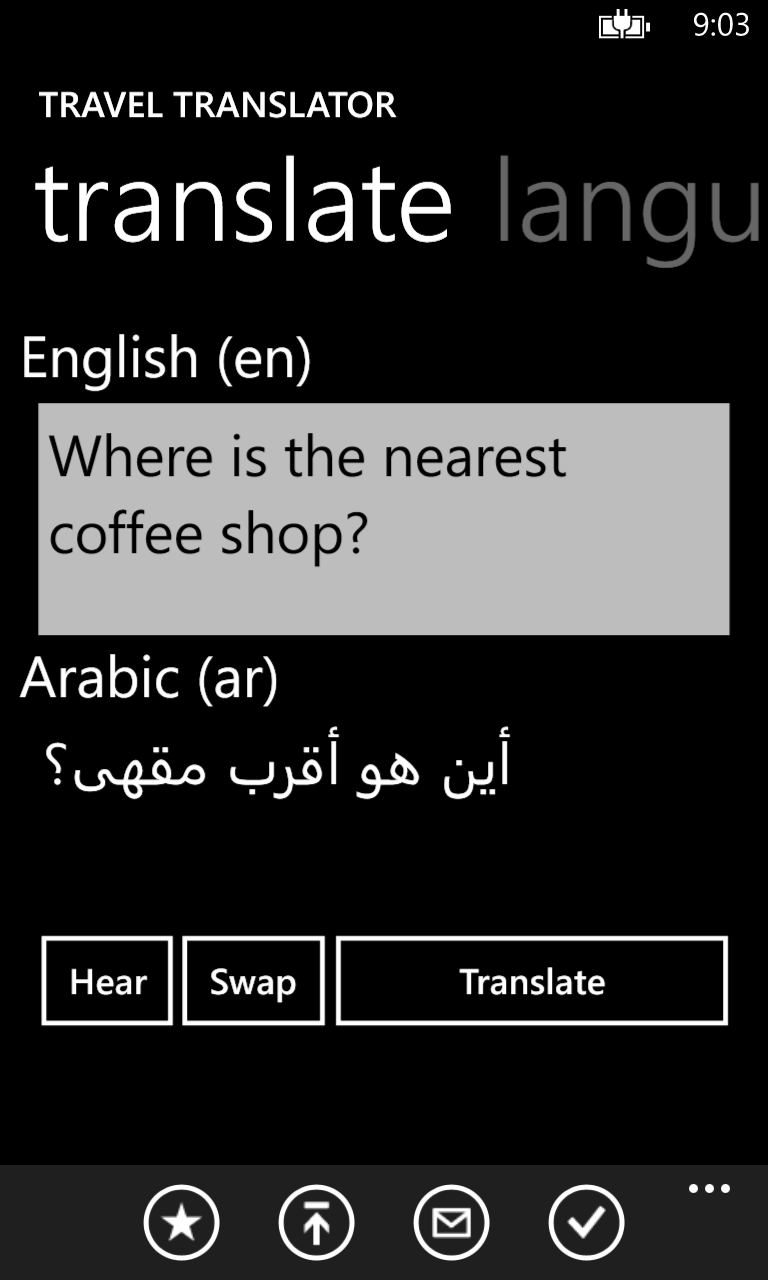Tap the upload arrow icon

[x=316, y=1222]
